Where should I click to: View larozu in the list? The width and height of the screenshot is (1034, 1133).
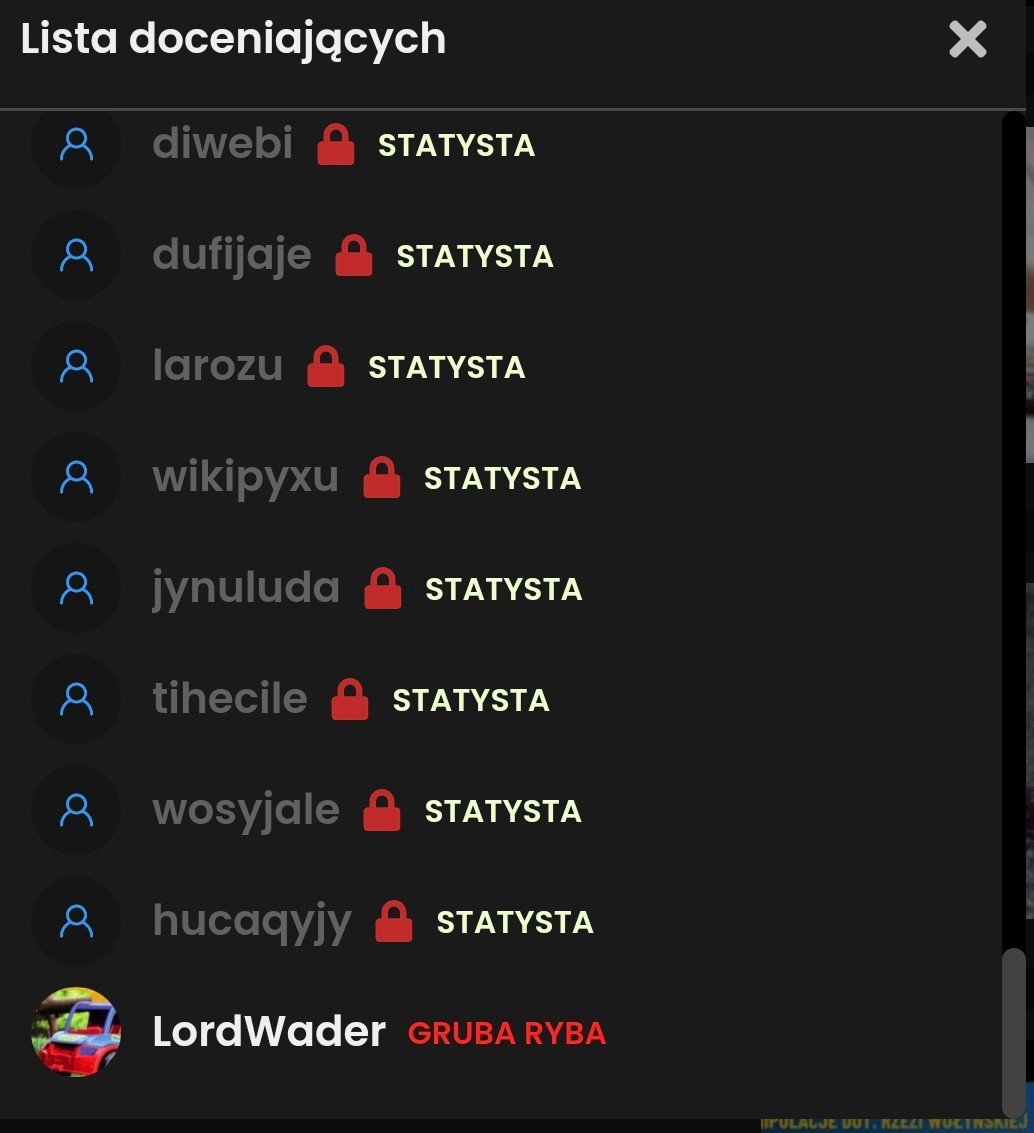pos(217,367)
